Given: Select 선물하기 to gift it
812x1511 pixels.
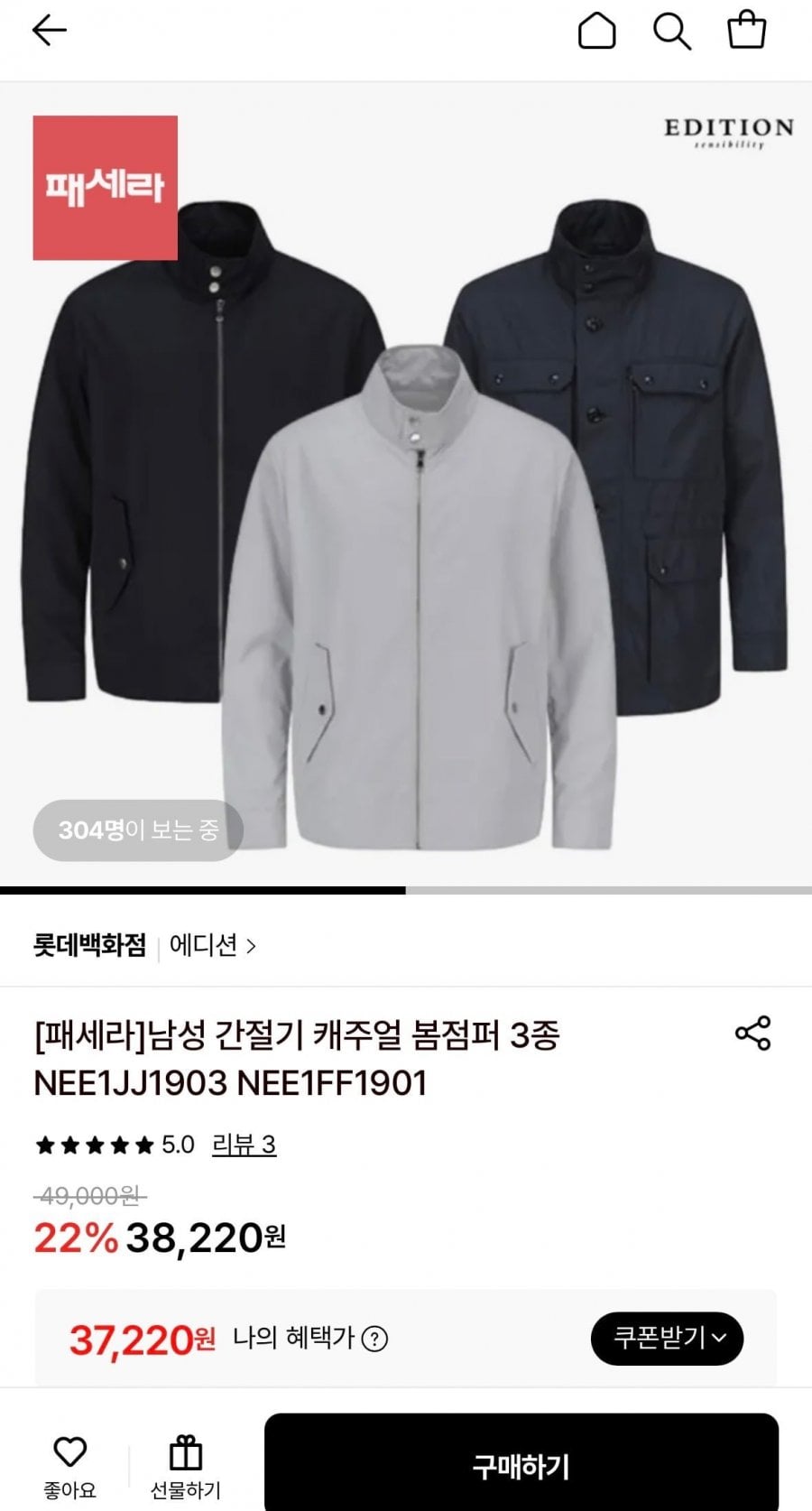Looking at the screenshot, I should tap(185, 1464).
